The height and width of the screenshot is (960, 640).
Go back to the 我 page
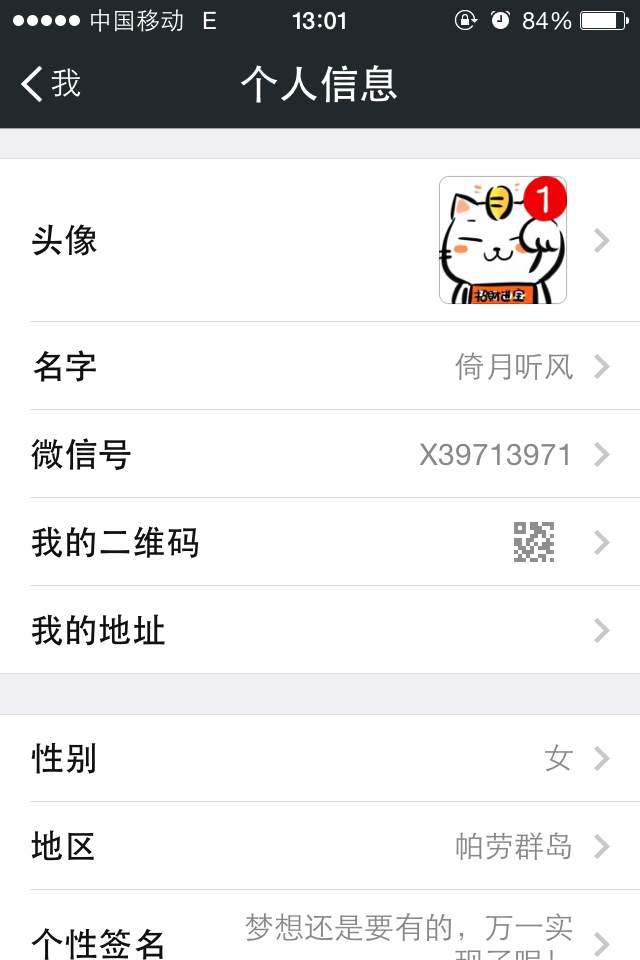50,84
